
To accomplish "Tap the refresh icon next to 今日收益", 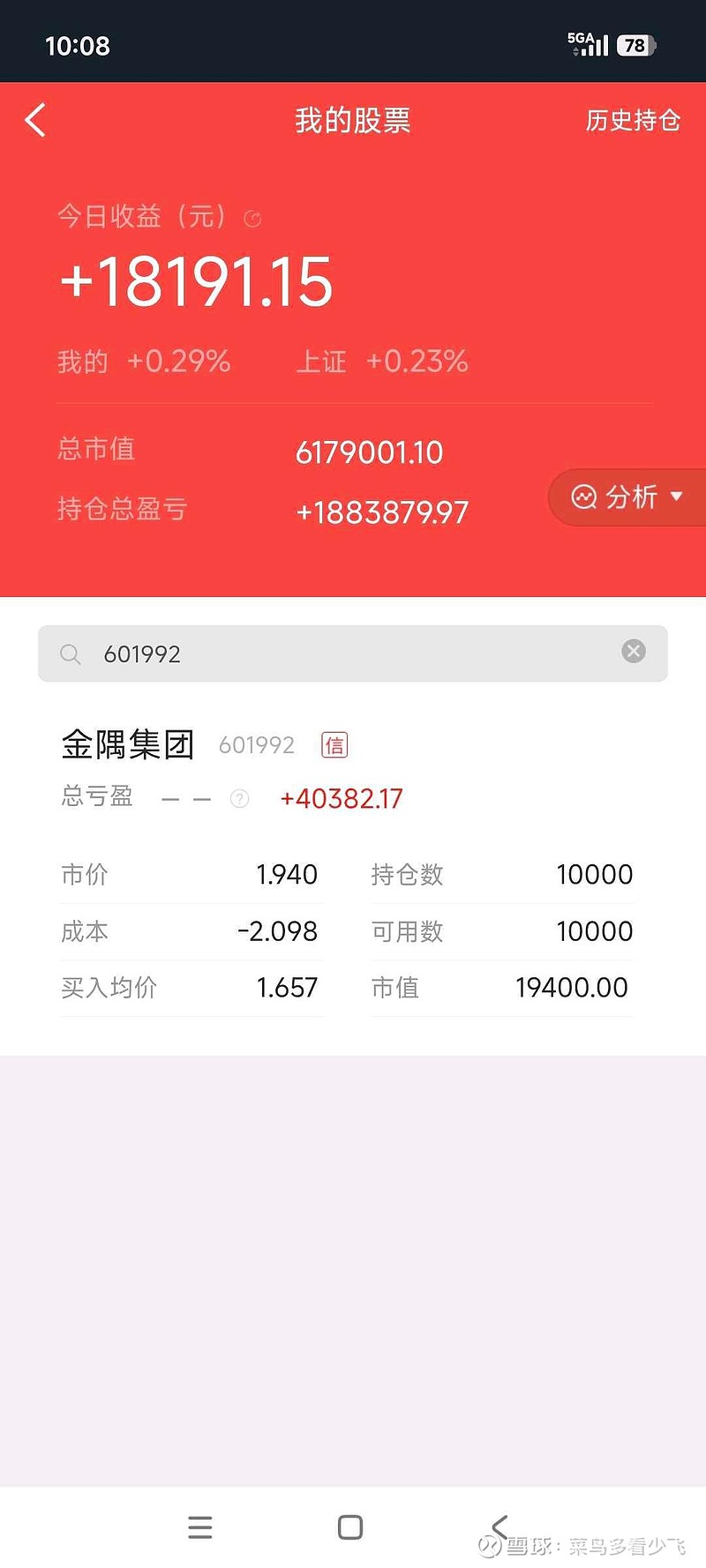I will pos(253,217).
